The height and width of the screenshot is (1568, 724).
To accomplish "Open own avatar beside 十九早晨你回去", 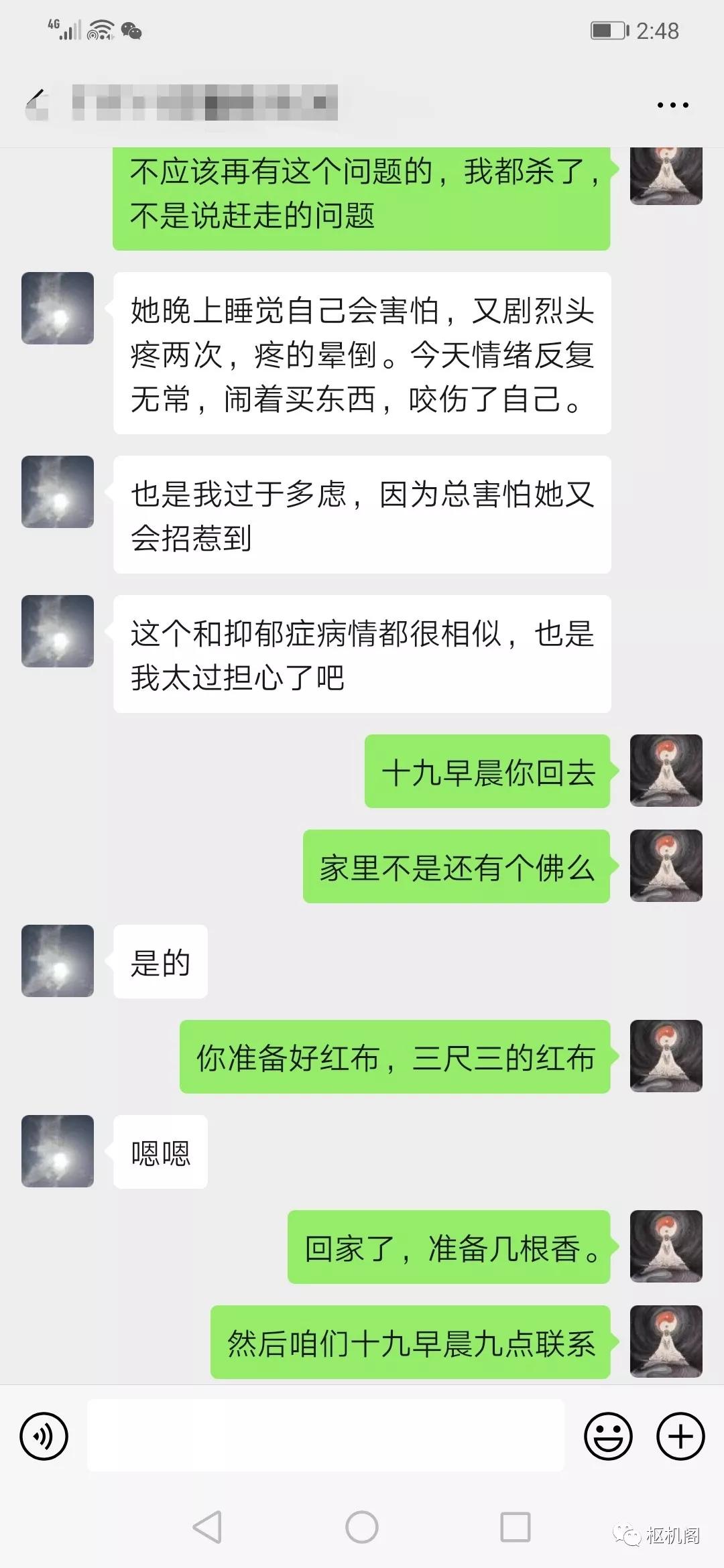I will [666, 771].
